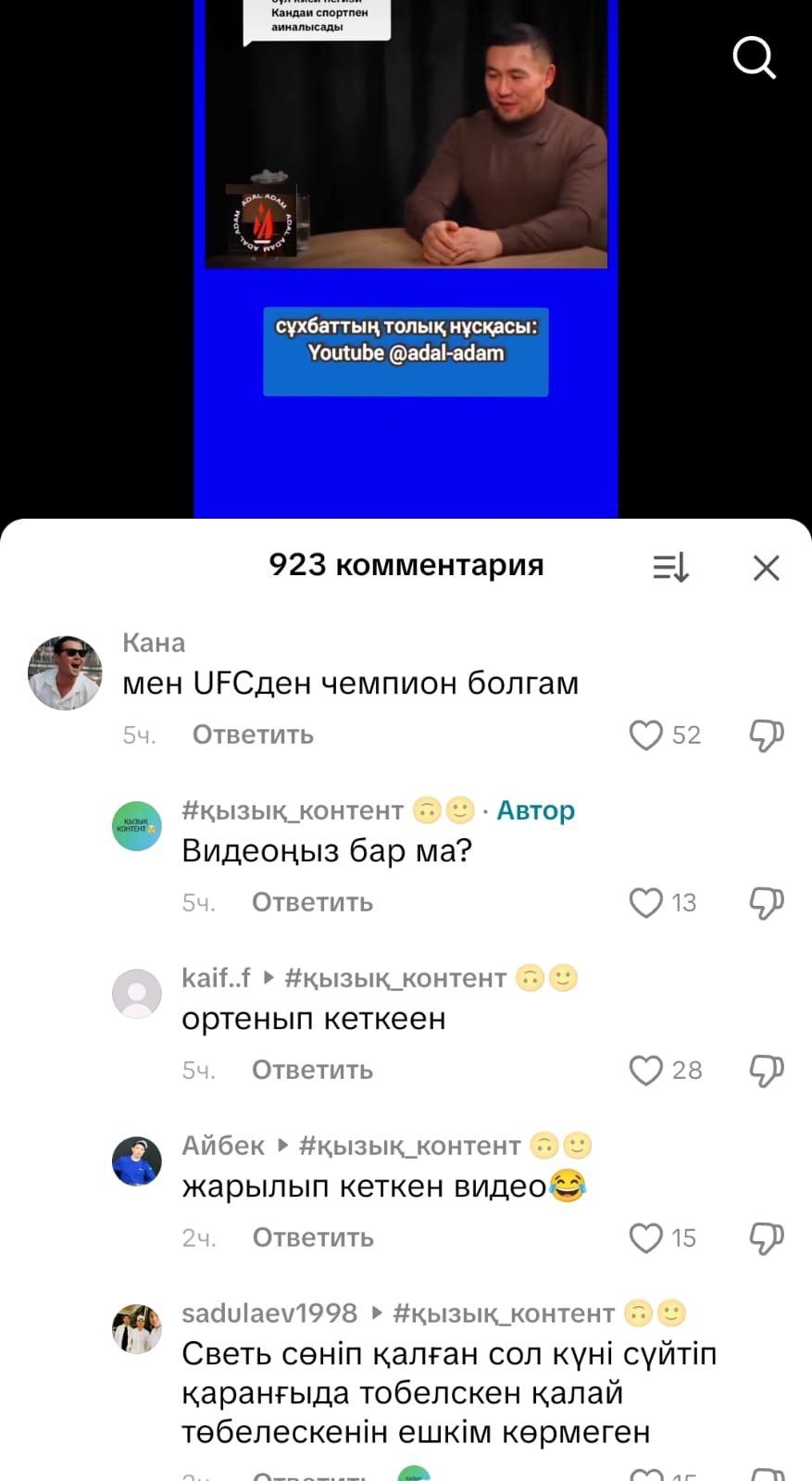Dislike Айбек's reply
This screenshot has width=812, height=1481.
pos(766,1238)
